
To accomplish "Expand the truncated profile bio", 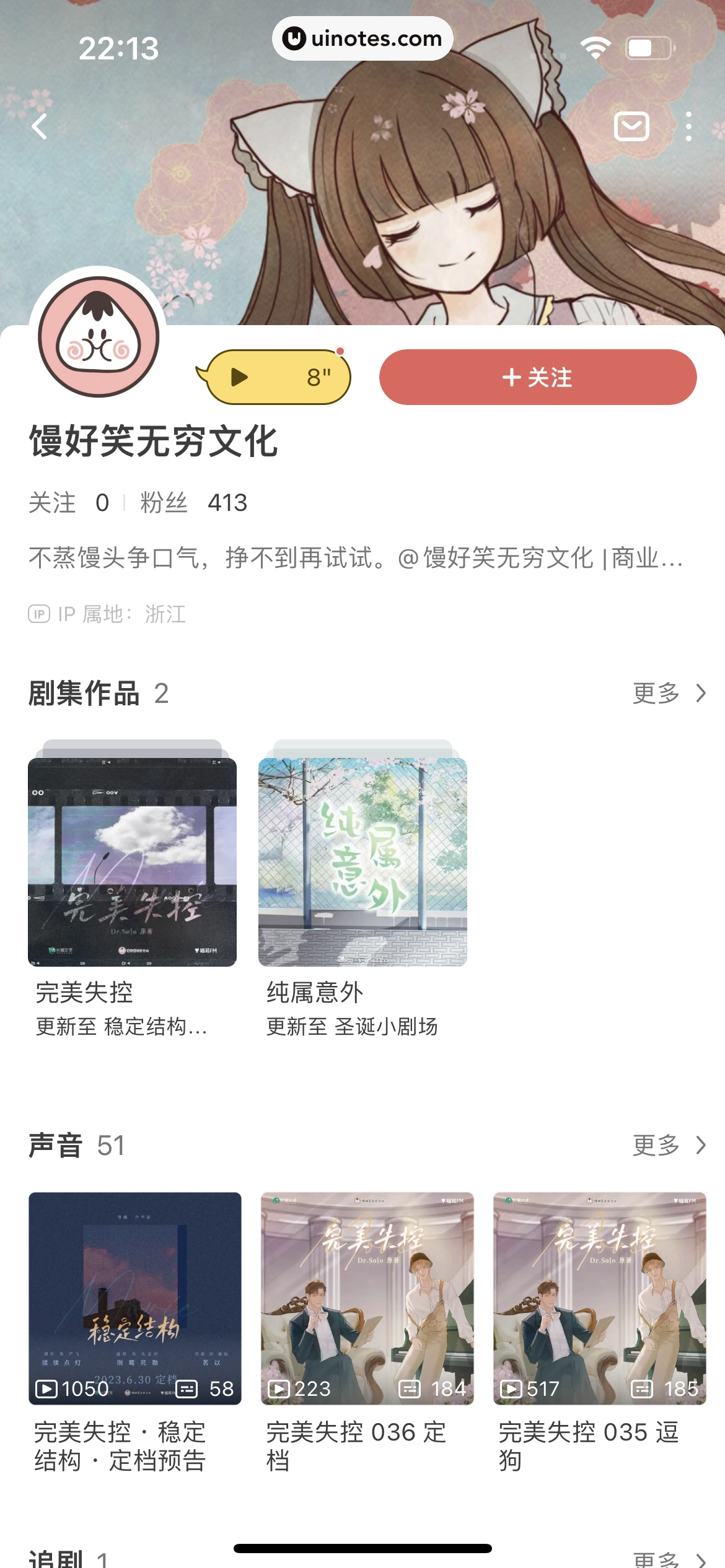I will point(356,558).
